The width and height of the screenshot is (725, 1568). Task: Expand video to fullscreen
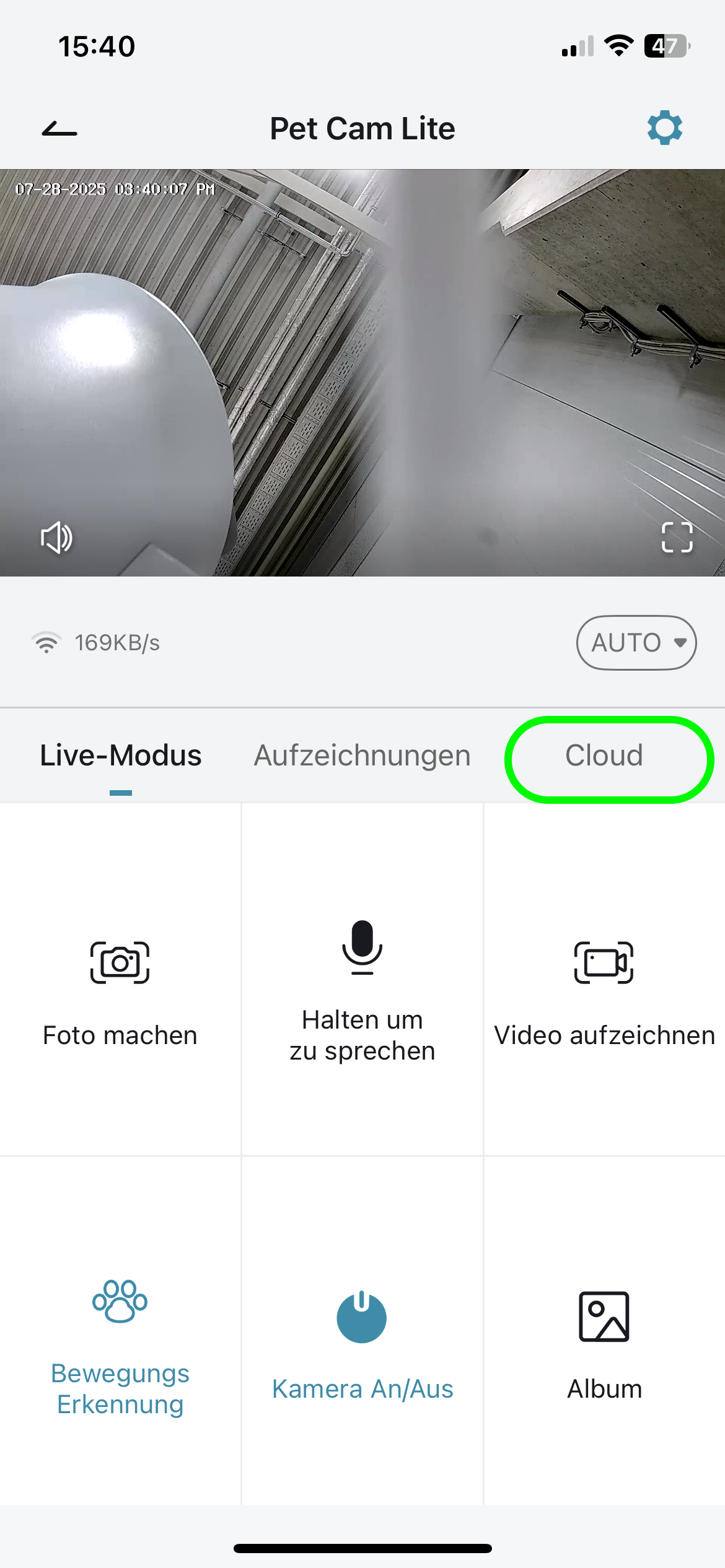click(x=677, y=537)
